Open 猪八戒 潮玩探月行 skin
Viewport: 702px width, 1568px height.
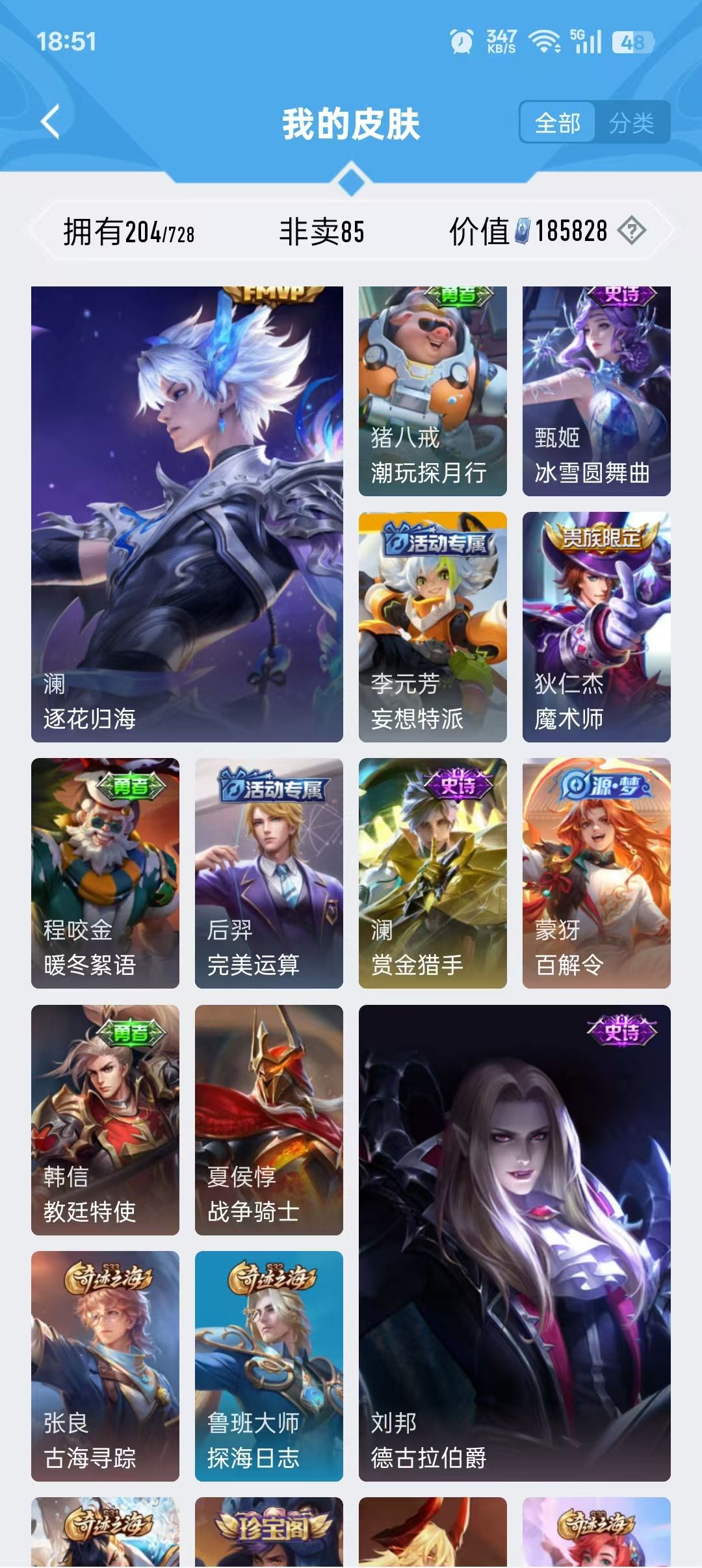click(433, 391)
